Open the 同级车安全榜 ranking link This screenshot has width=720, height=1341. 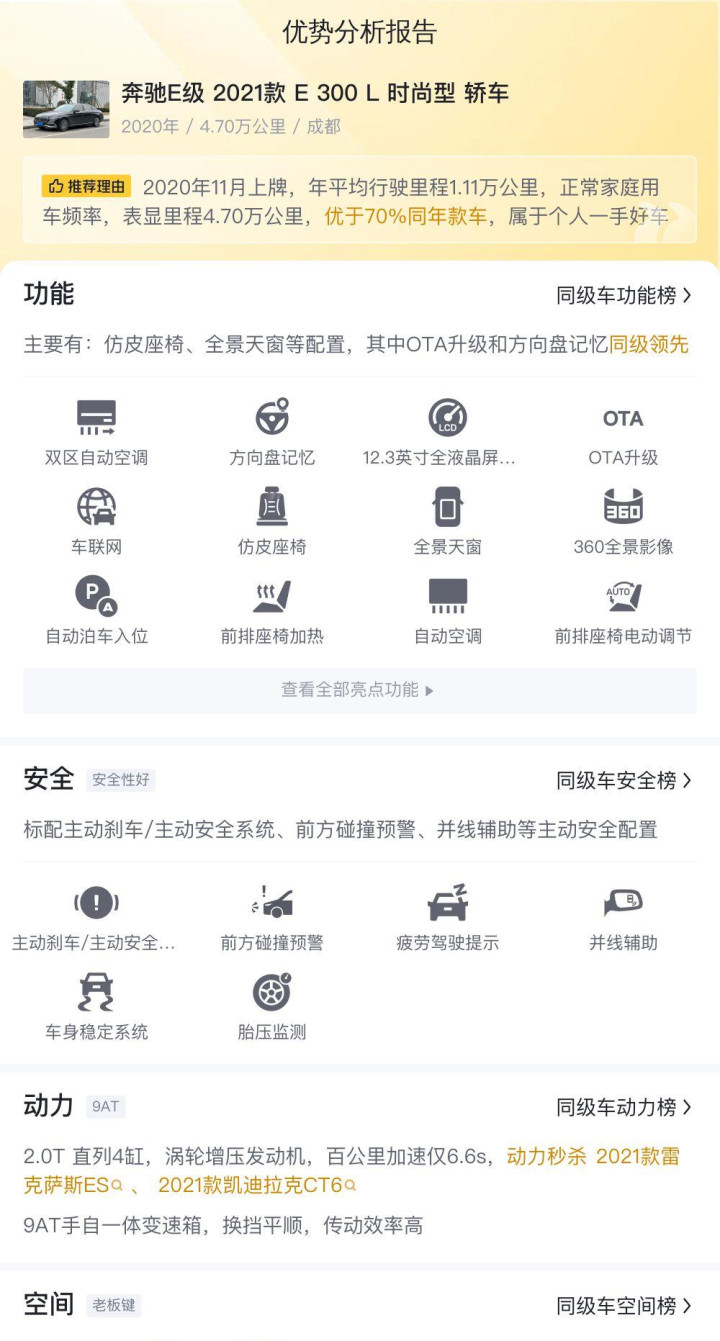click(624, 780)
